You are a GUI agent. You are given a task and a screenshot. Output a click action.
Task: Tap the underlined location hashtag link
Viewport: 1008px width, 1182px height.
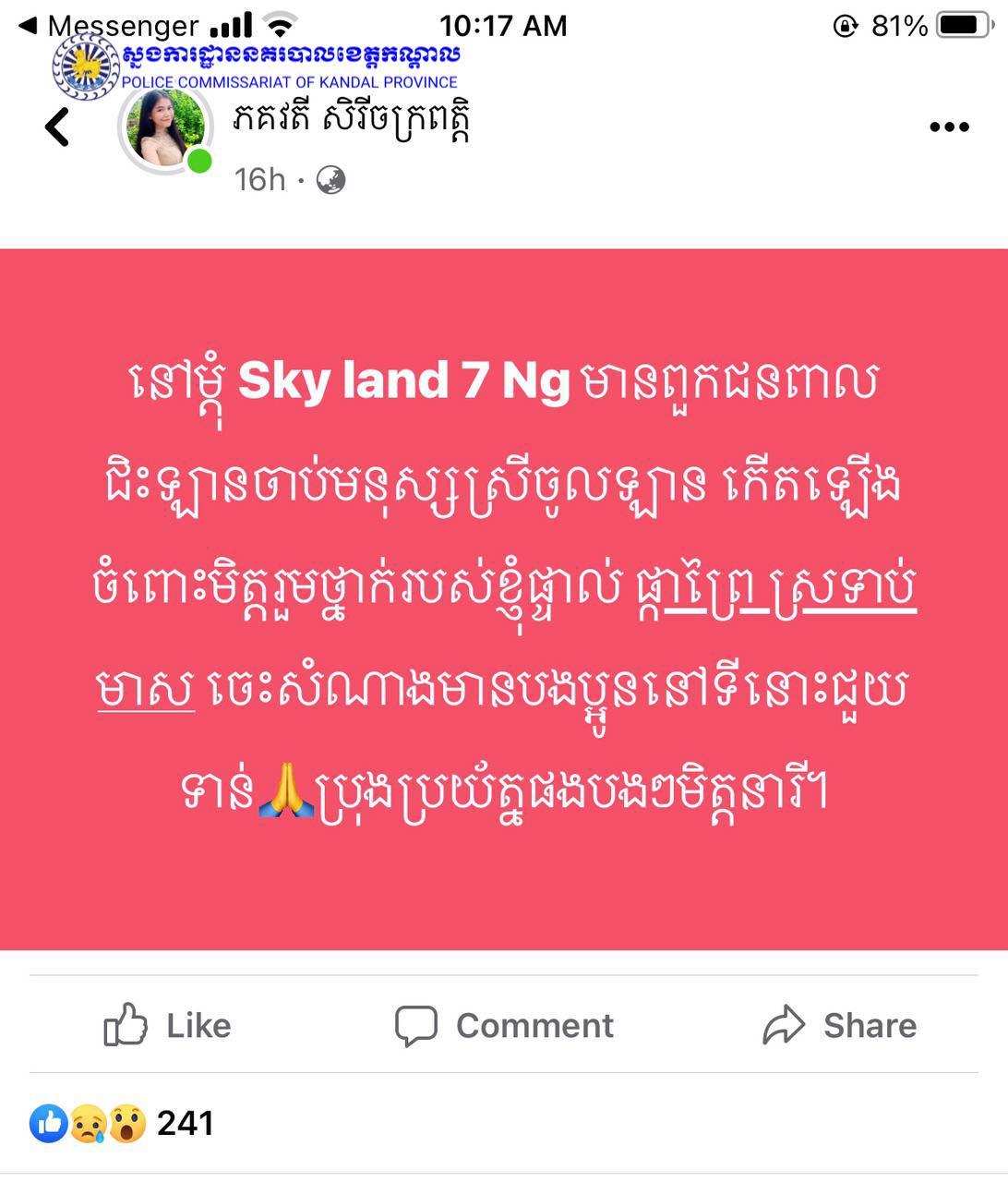(x=775, y=590)
